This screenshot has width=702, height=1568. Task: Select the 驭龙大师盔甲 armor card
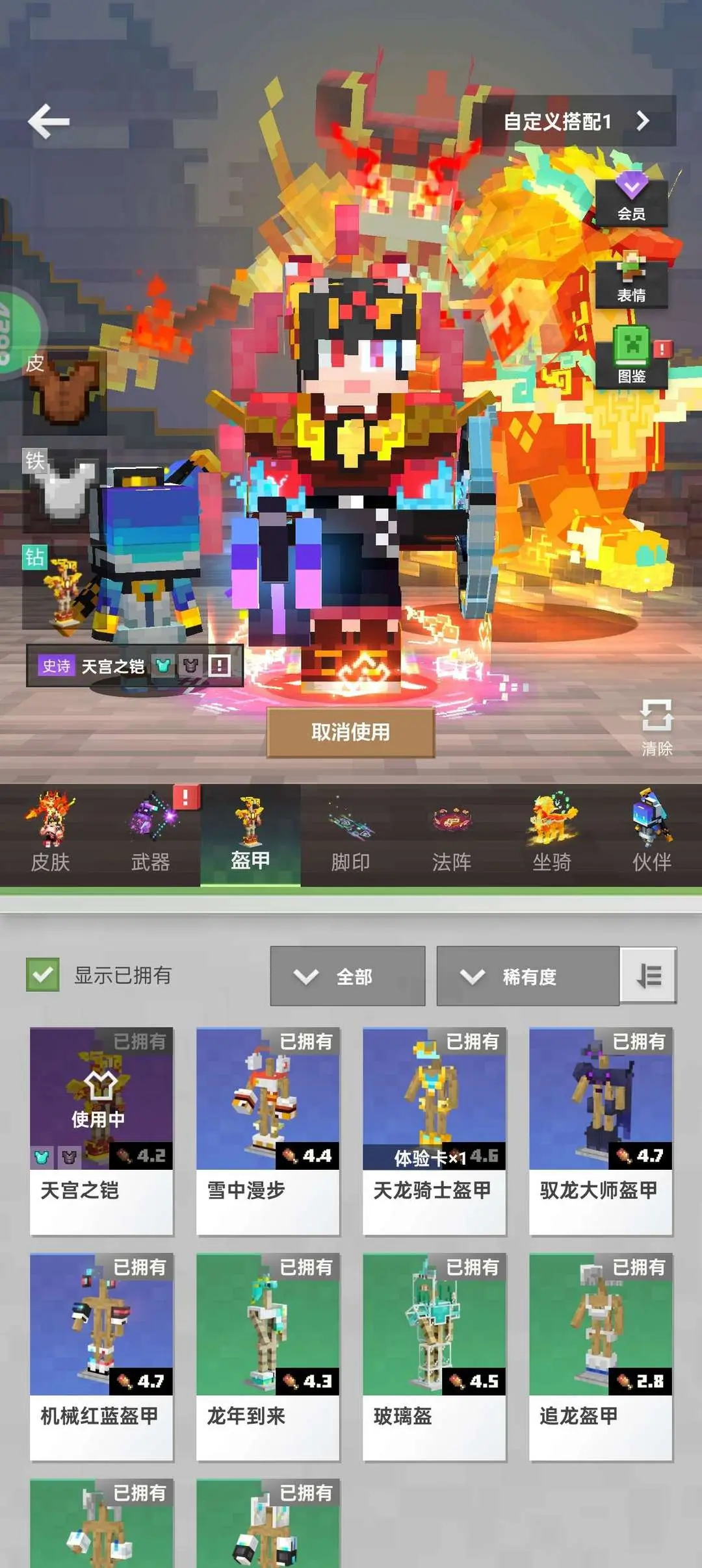click(x=601, y=1130)
